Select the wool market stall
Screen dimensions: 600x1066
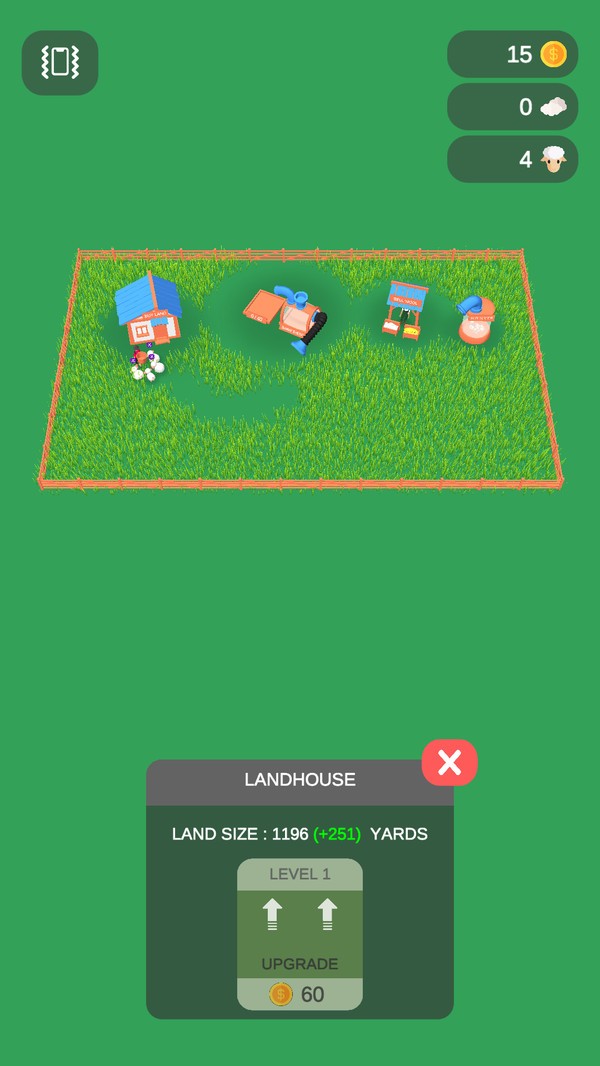tap(405, 309)
